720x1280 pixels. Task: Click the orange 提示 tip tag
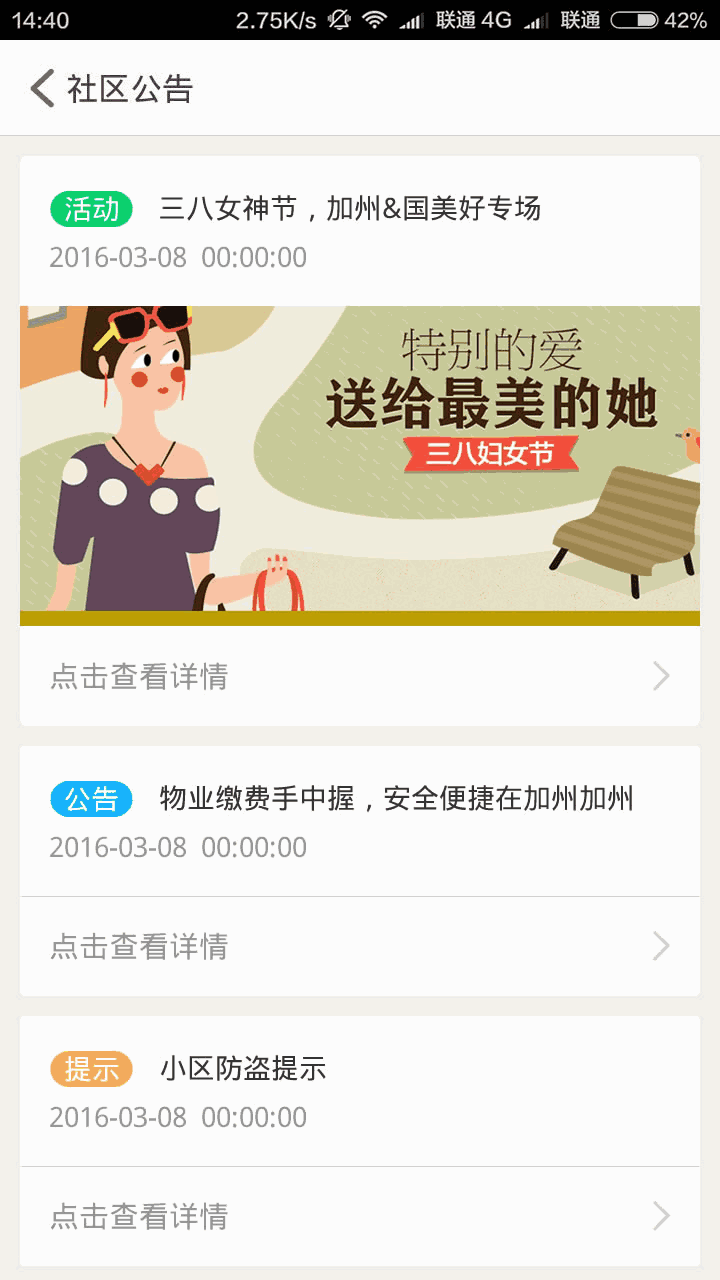click(91, 1068)
